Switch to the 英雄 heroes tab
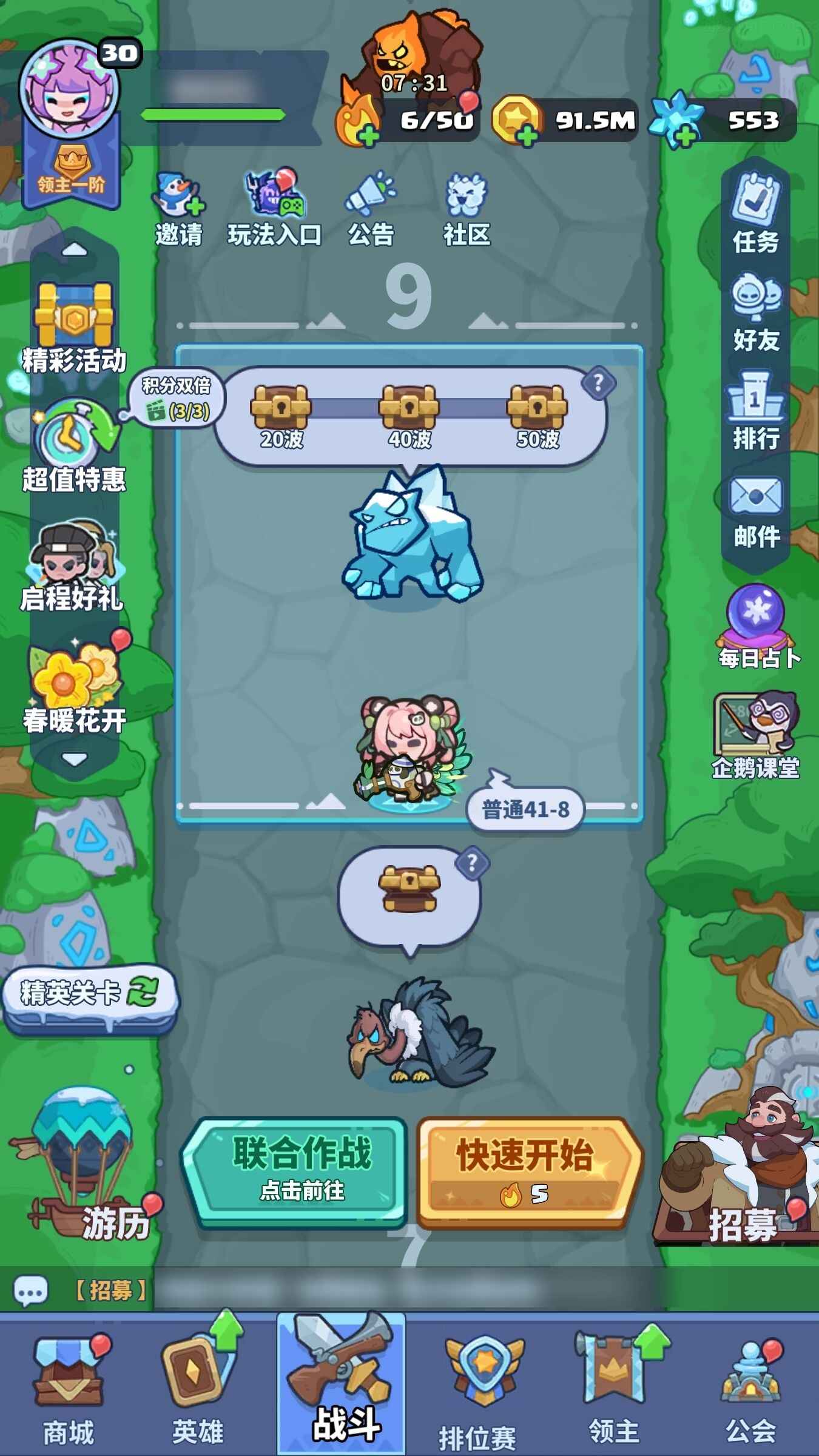This screenshot has height=1456, width=819. click(x=197, y=1390)
